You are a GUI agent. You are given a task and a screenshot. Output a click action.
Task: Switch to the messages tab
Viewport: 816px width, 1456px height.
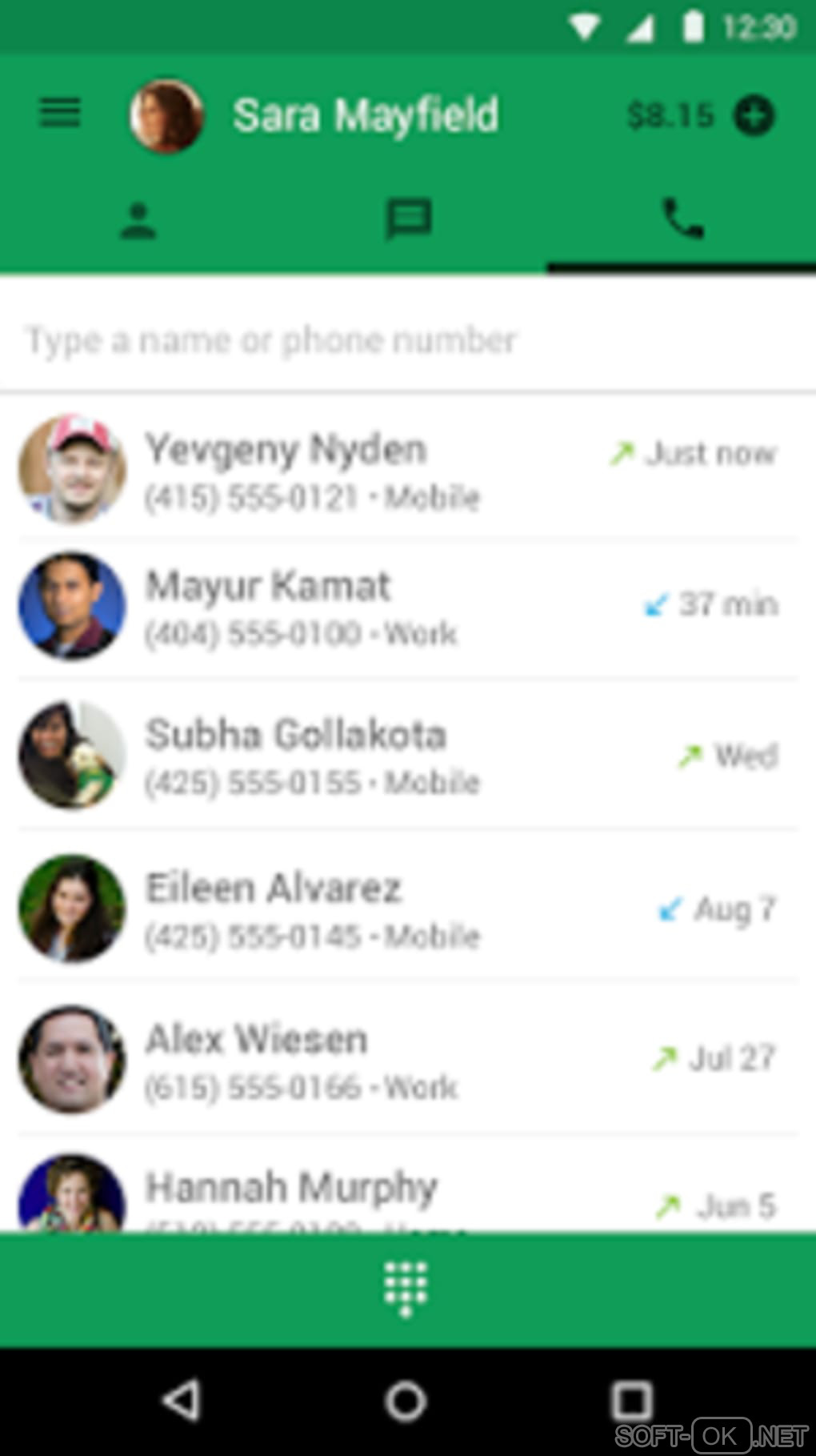click(409, 220)
